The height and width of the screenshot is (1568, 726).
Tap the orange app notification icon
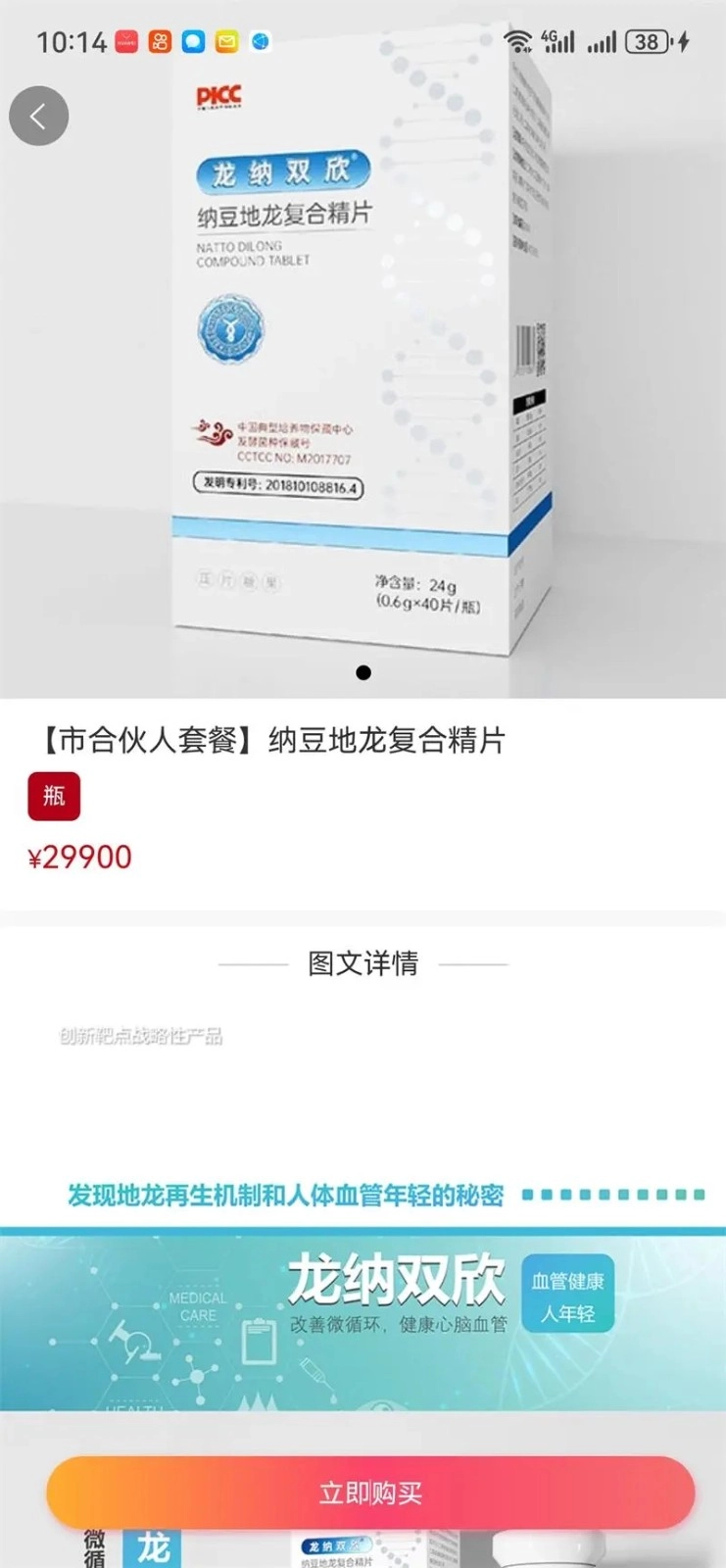pos(160,41)
